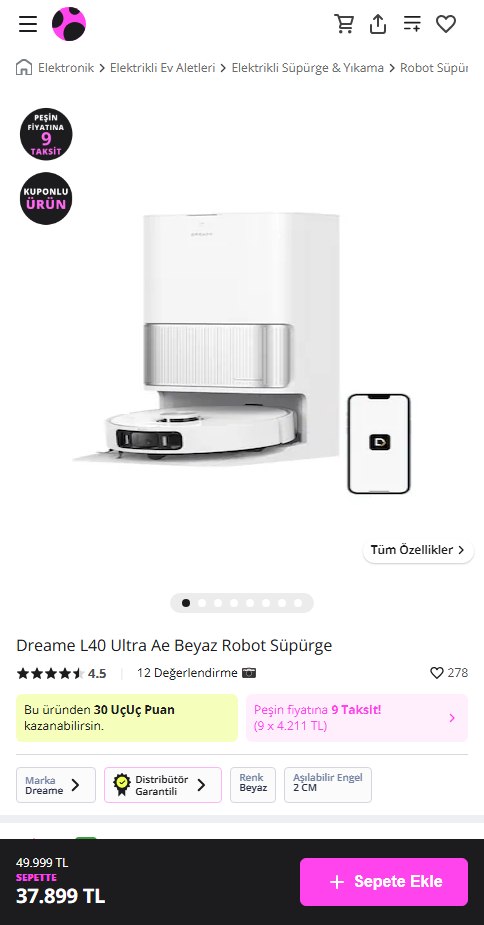Image resolution: width=484 pixels, height=925 pixels.
Task: Open Elektrikli Süpürge & Yıkama breadcrumb
Action: click(308, 68)
